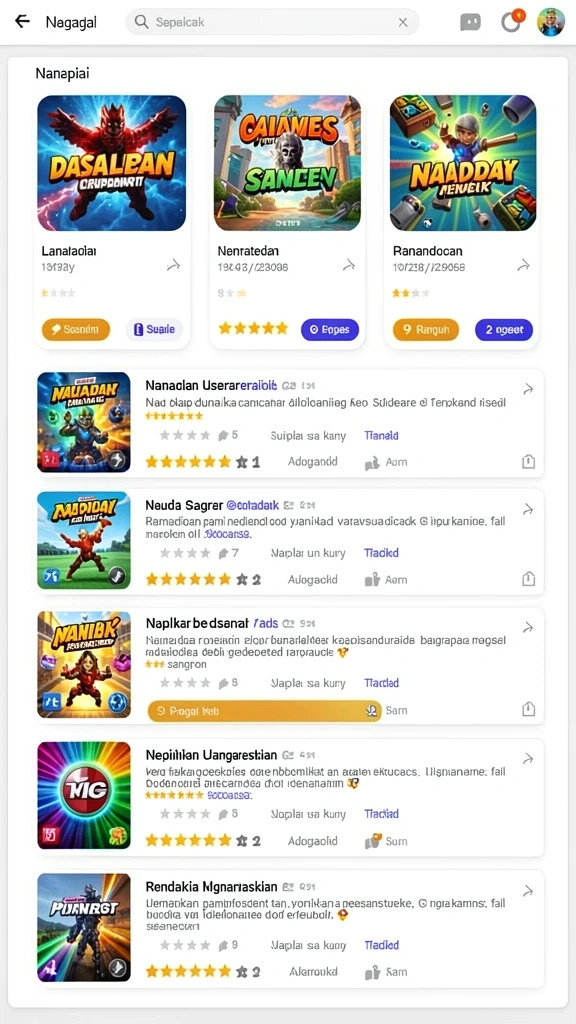This screenshot has width=576, height=1024.
Task: Open the Nepiilian Uangarestian list item
Action: (290, 795)
